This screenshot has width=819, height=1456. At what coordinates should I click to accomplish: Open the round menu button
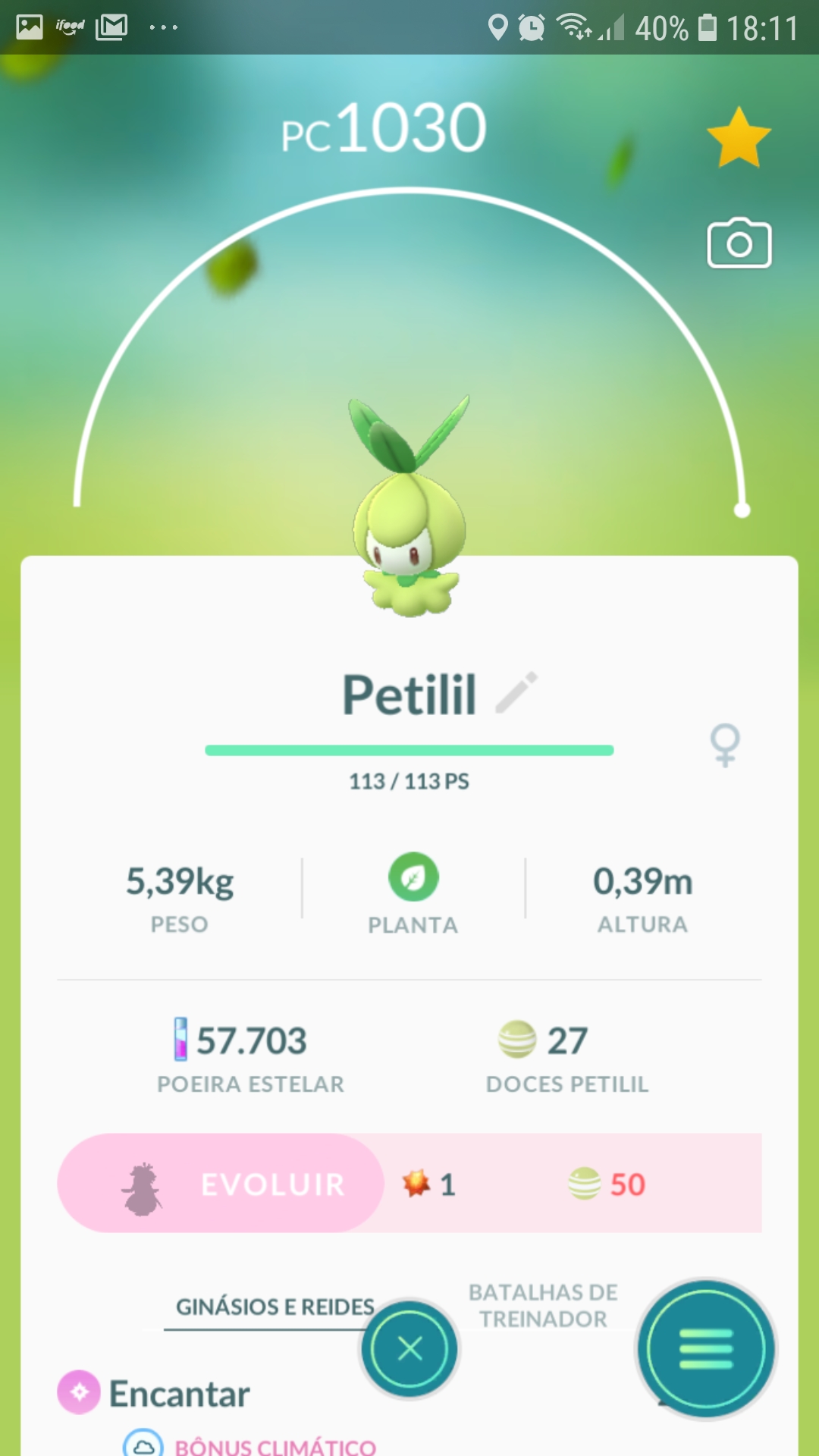coord(706,1348)
